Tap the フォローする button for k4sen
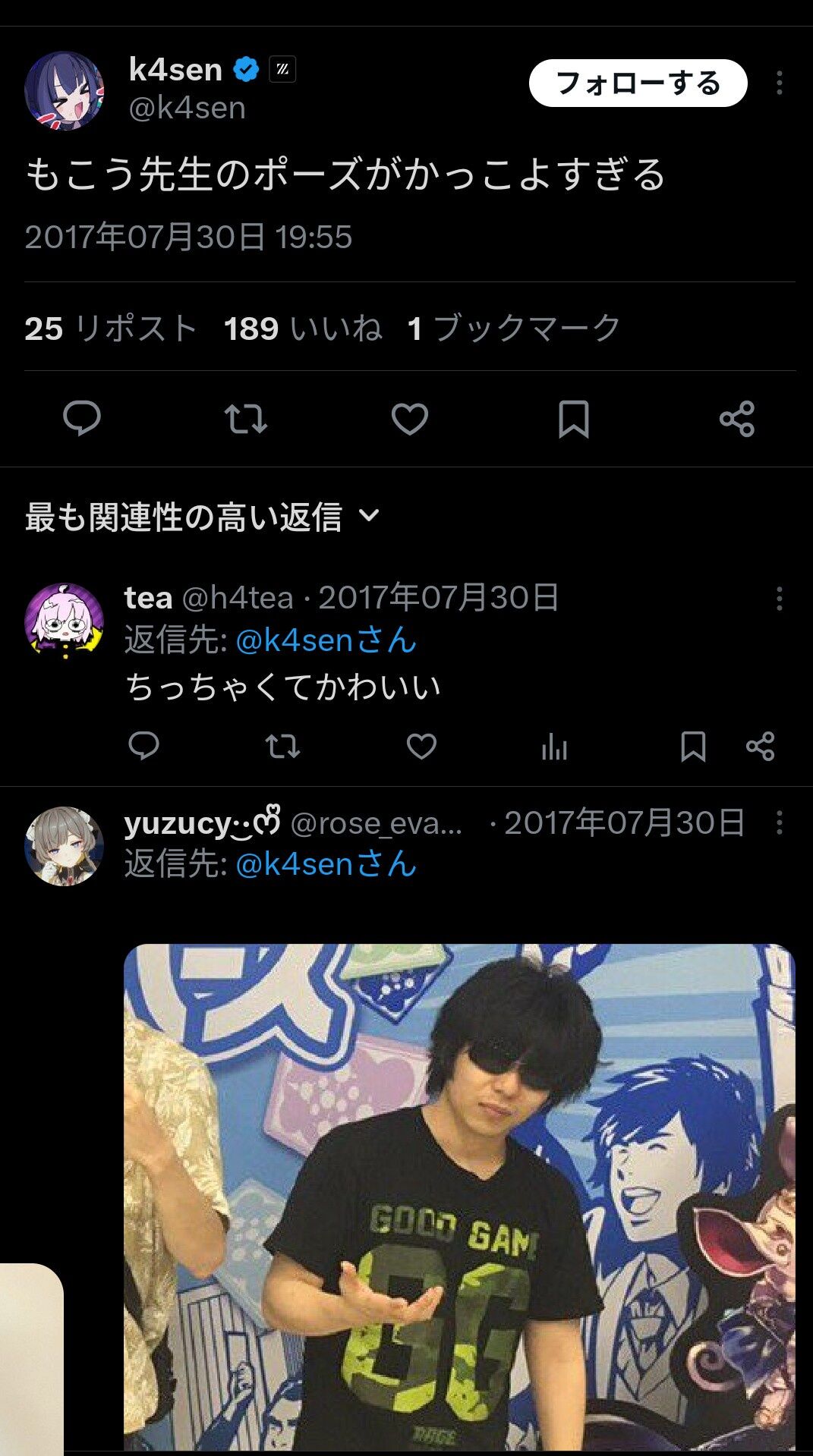Screen dimensions: 813x1456 pyautogui.click(x=638, y=83)
